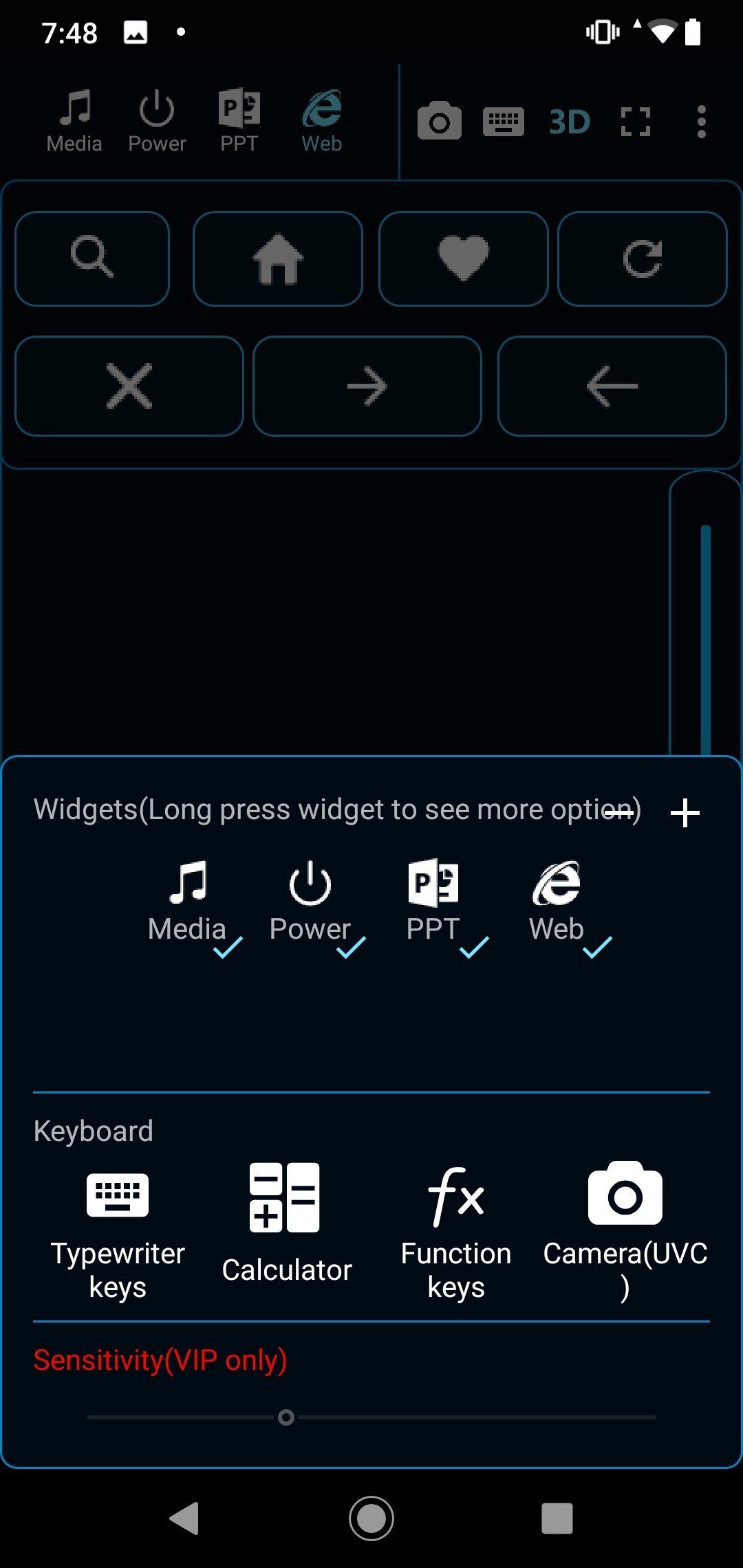743x1568 pixels.
Task: Tap the plus icon to add a widget
Action: coord(685,814)
